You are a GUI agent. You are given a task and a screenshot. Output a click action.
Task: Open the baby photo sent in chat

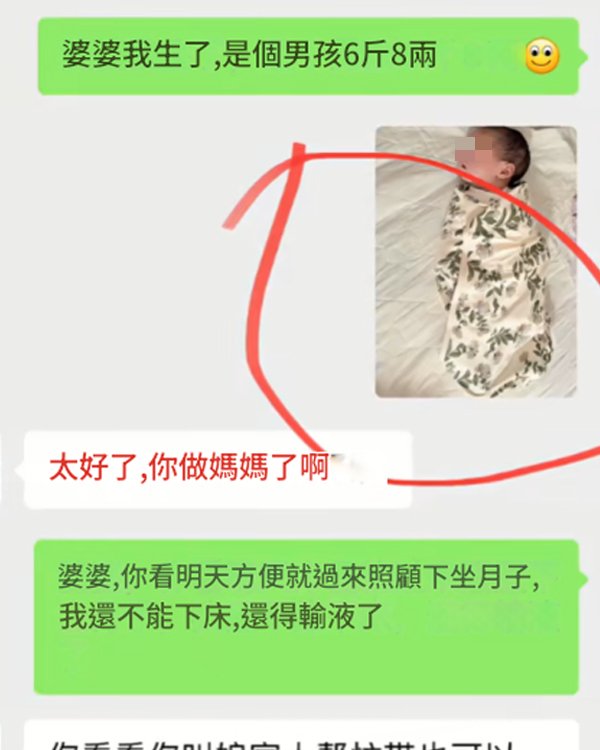pyautogui.click(x=476, y=261)
